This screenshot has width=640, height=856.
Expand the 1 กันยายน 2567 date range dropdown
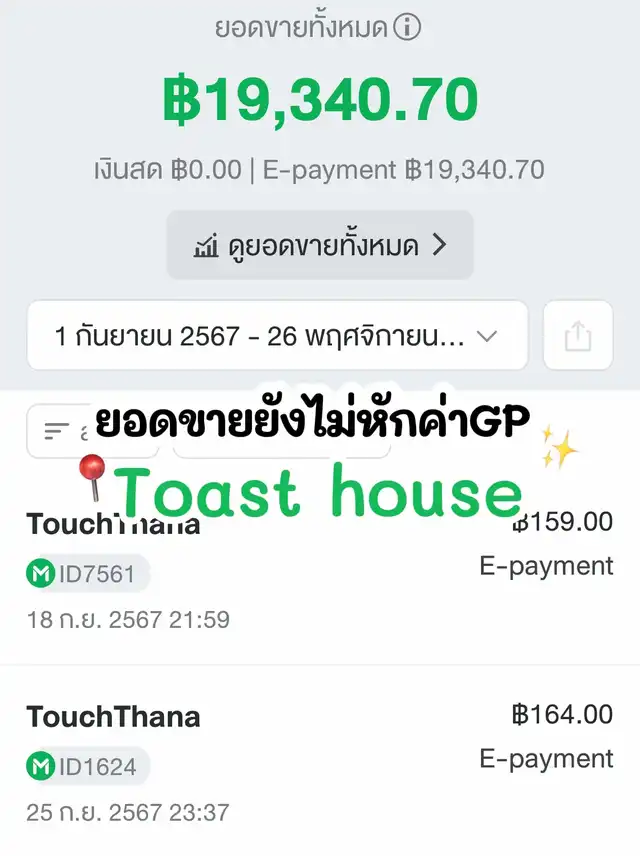[277, 336]
